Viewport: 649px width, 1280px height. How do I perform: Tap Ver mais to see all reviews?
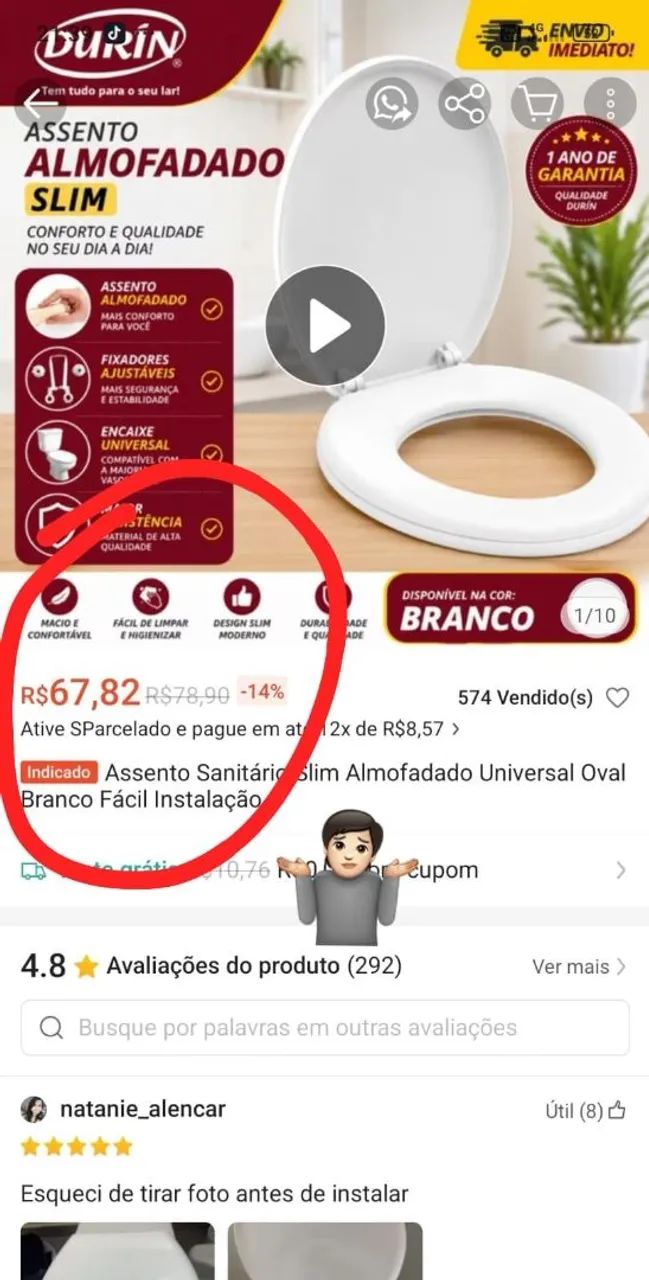(579, 966)
